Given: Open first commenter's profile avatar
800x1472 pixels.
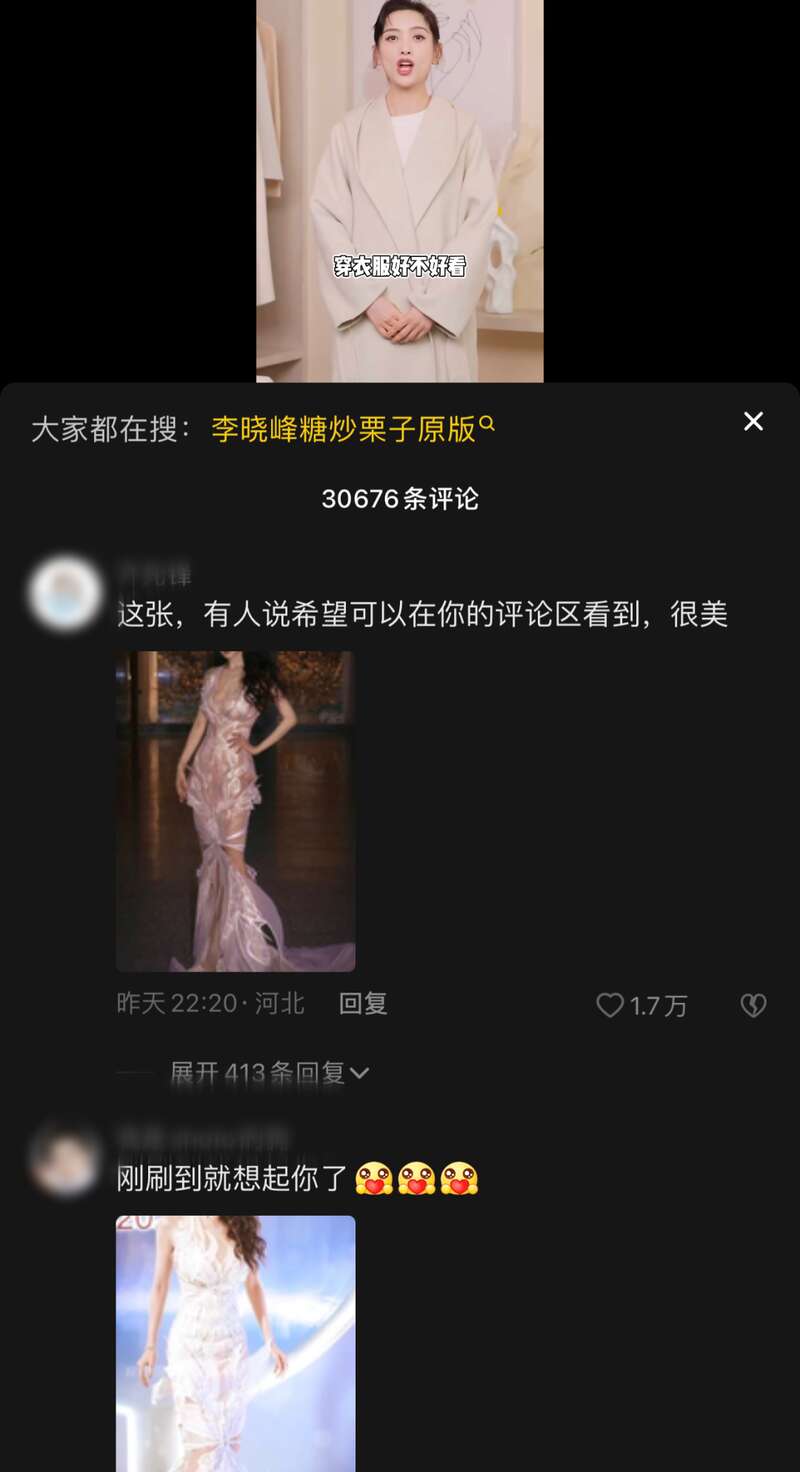Looking at the screenshot, I should pos(65,593).
